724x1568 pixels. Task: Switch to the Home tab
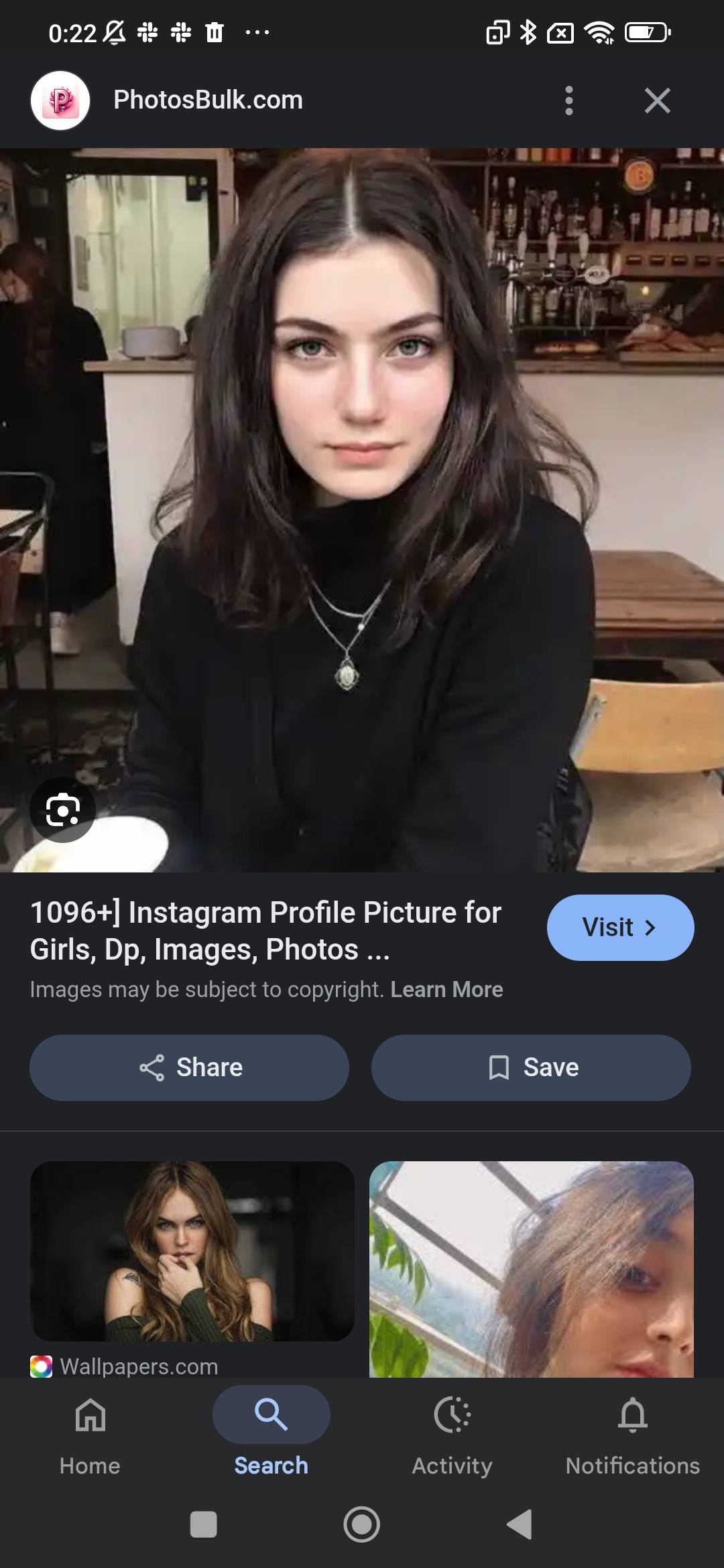(x=90, y=1435)
